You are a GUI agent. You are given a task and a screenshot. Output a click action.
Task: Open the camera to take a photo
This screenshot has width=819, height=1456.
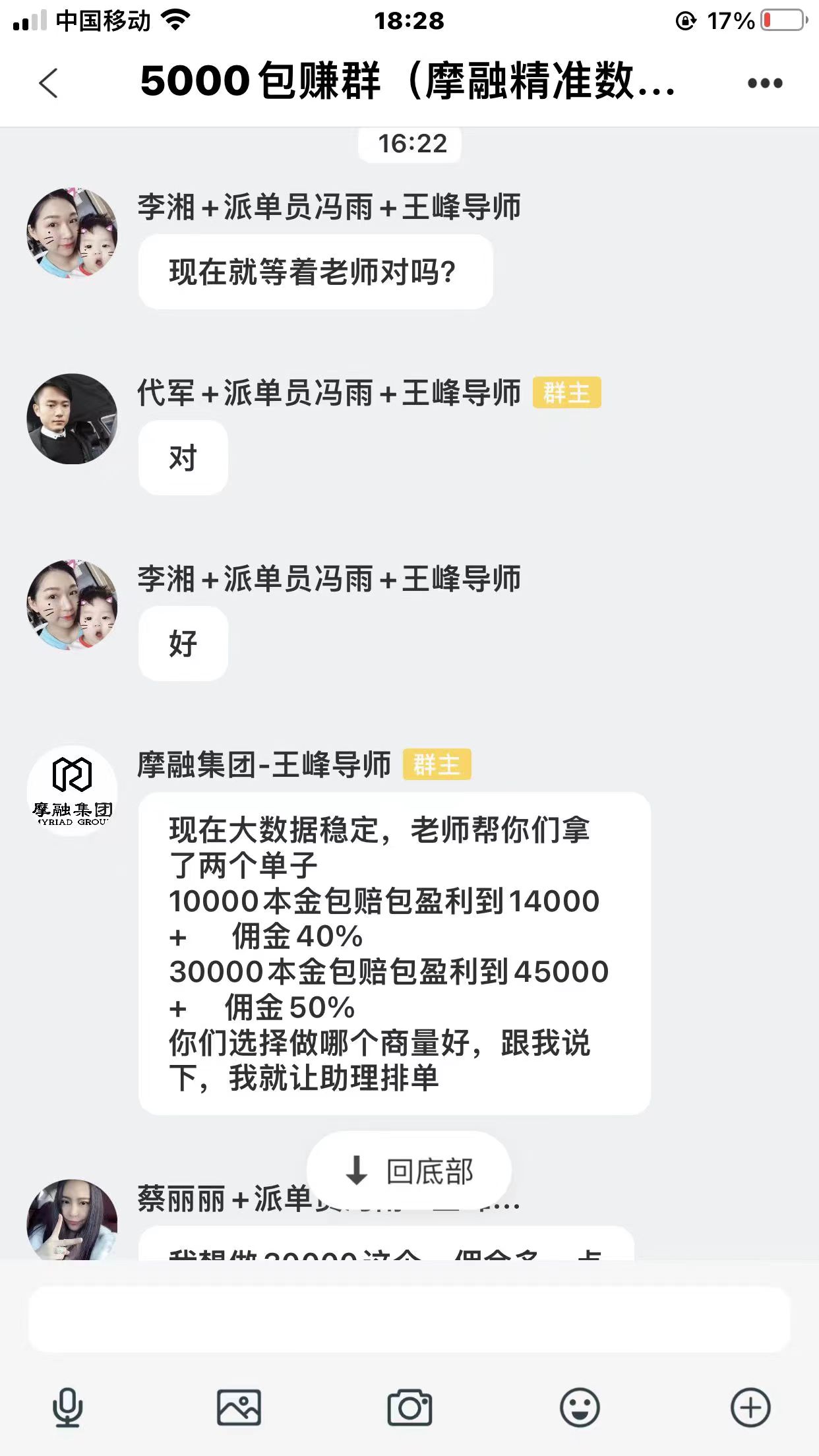pyautogui.click(x=409, y=1408)
